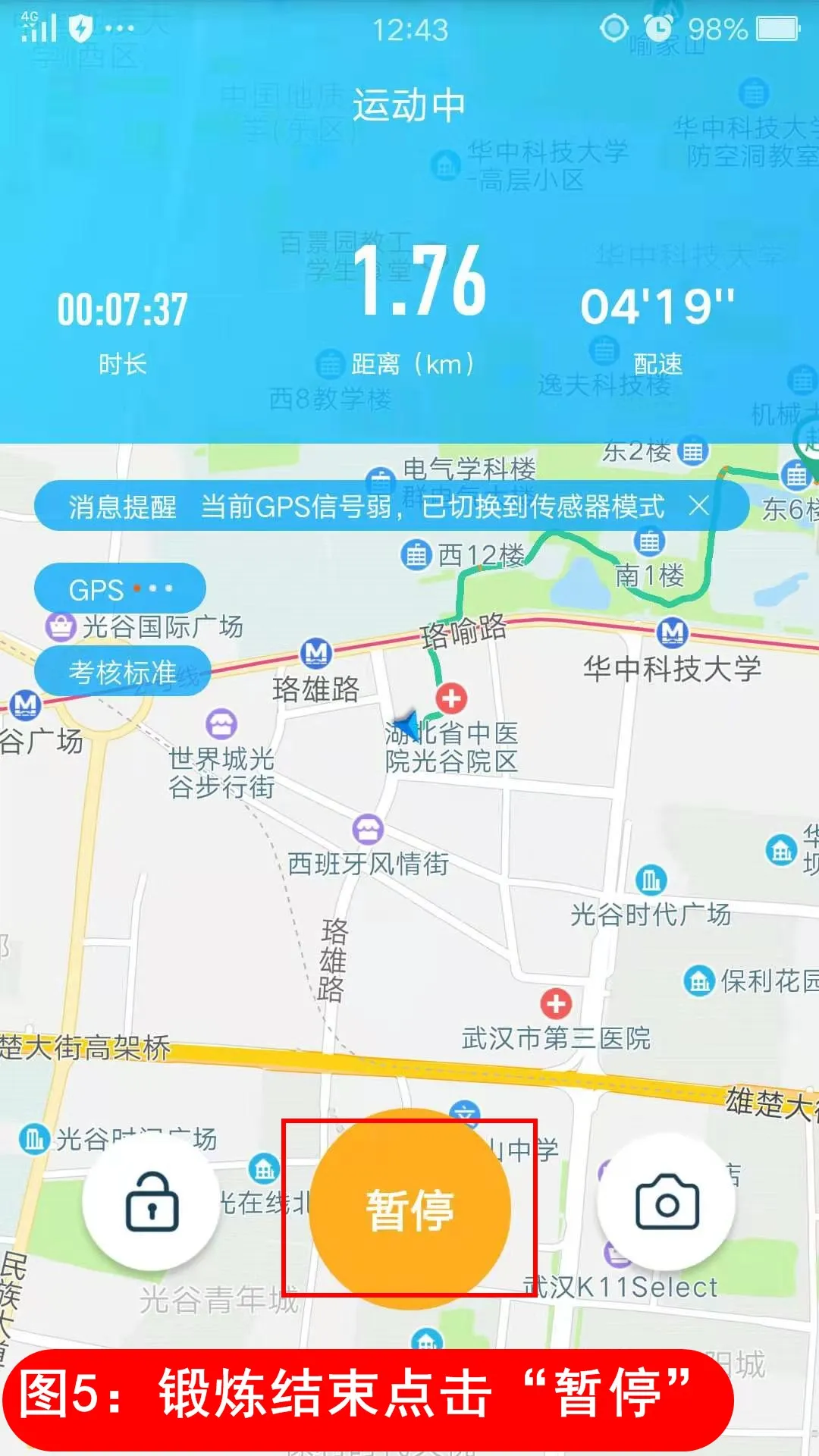Open the GPS signal status chip
The height and width of the screenshot is (1456, 819).
point(120,588)
